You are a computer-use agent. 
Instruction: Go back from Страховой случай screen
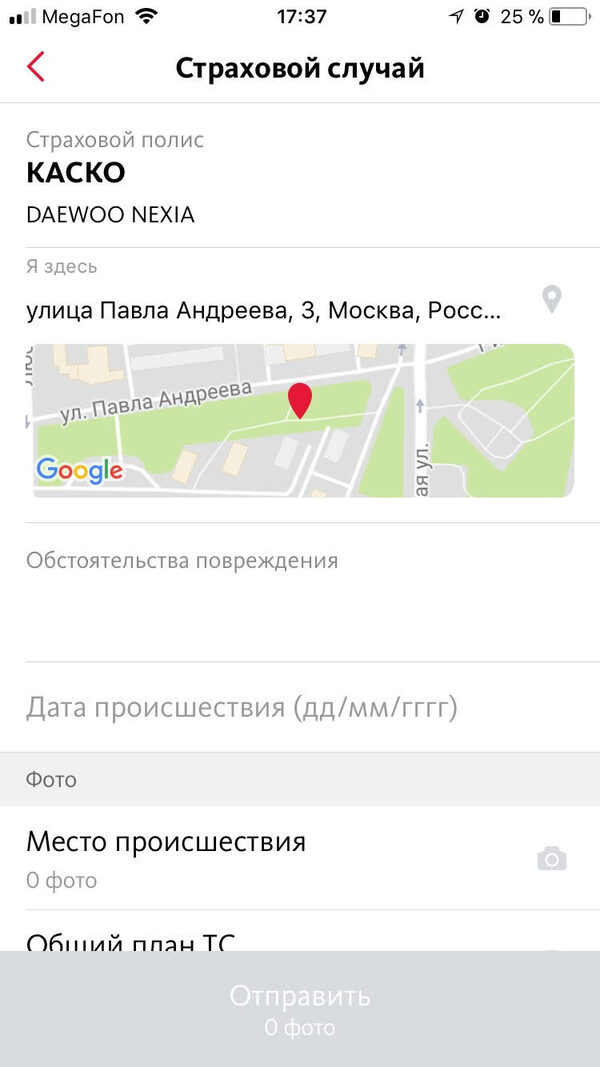click(x=37, y=67)
